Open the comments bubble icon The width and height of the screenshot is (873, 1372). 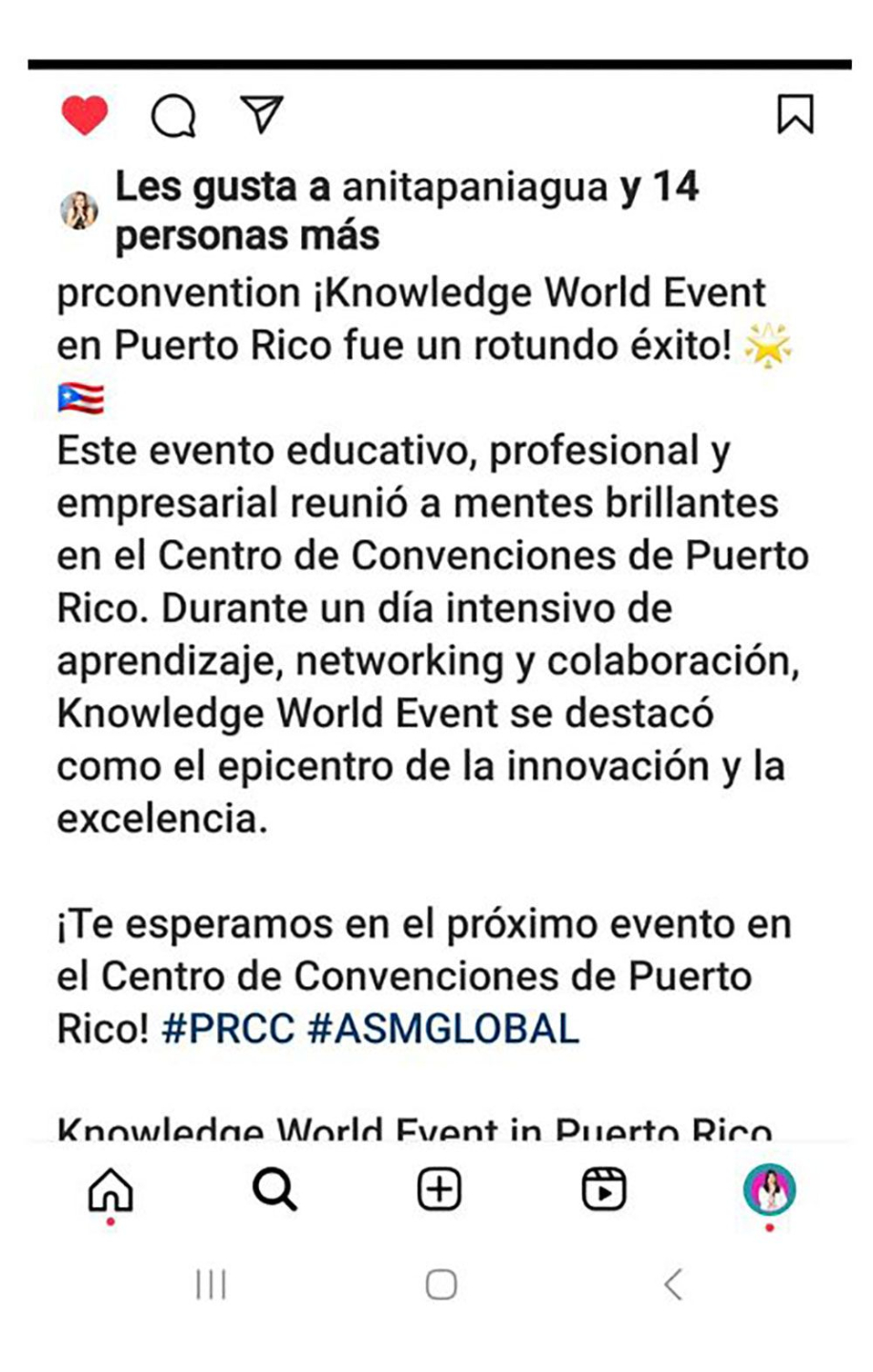(173, 117)
